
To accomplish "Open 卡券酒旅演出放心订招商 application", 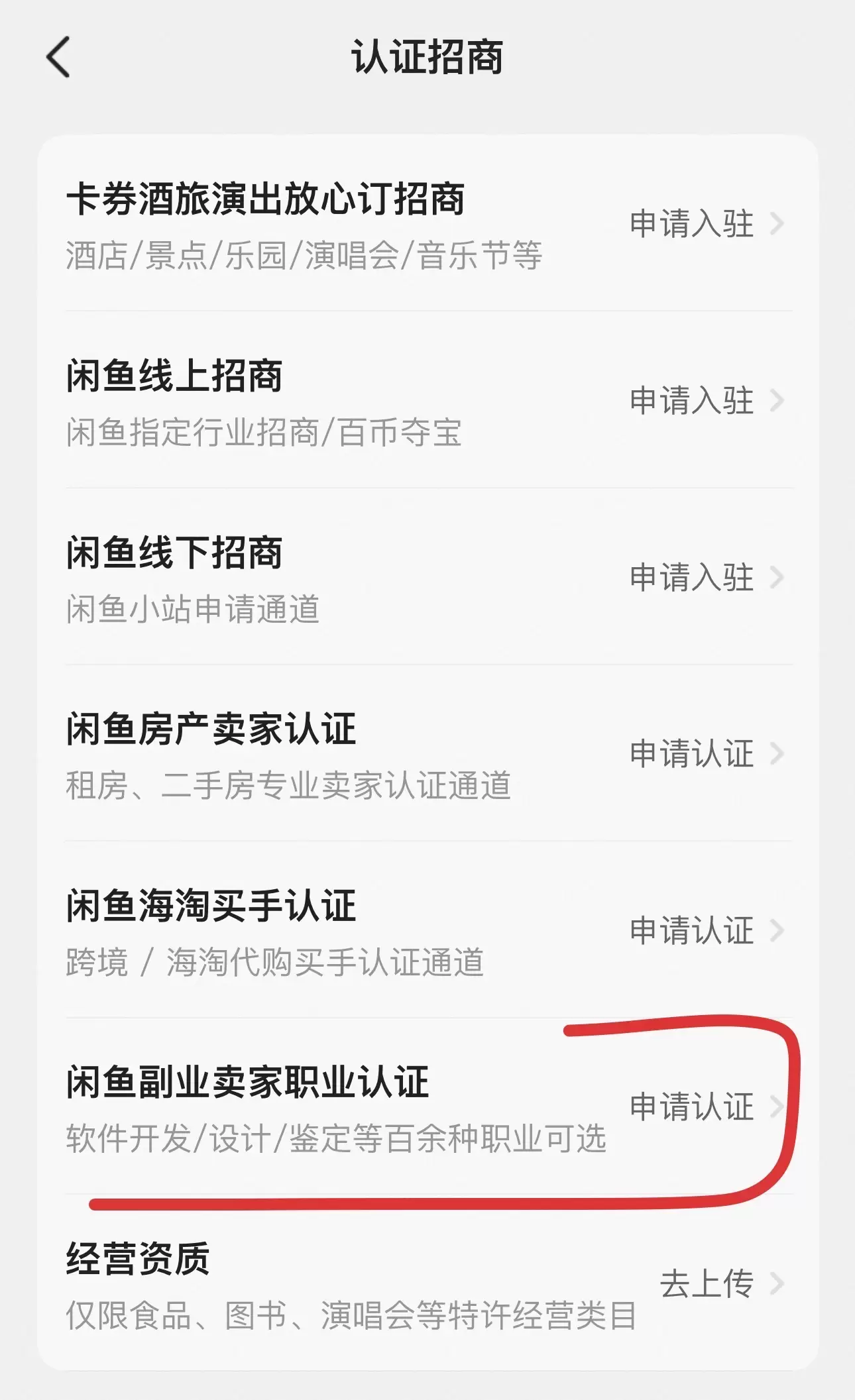I will pos(706,224).
